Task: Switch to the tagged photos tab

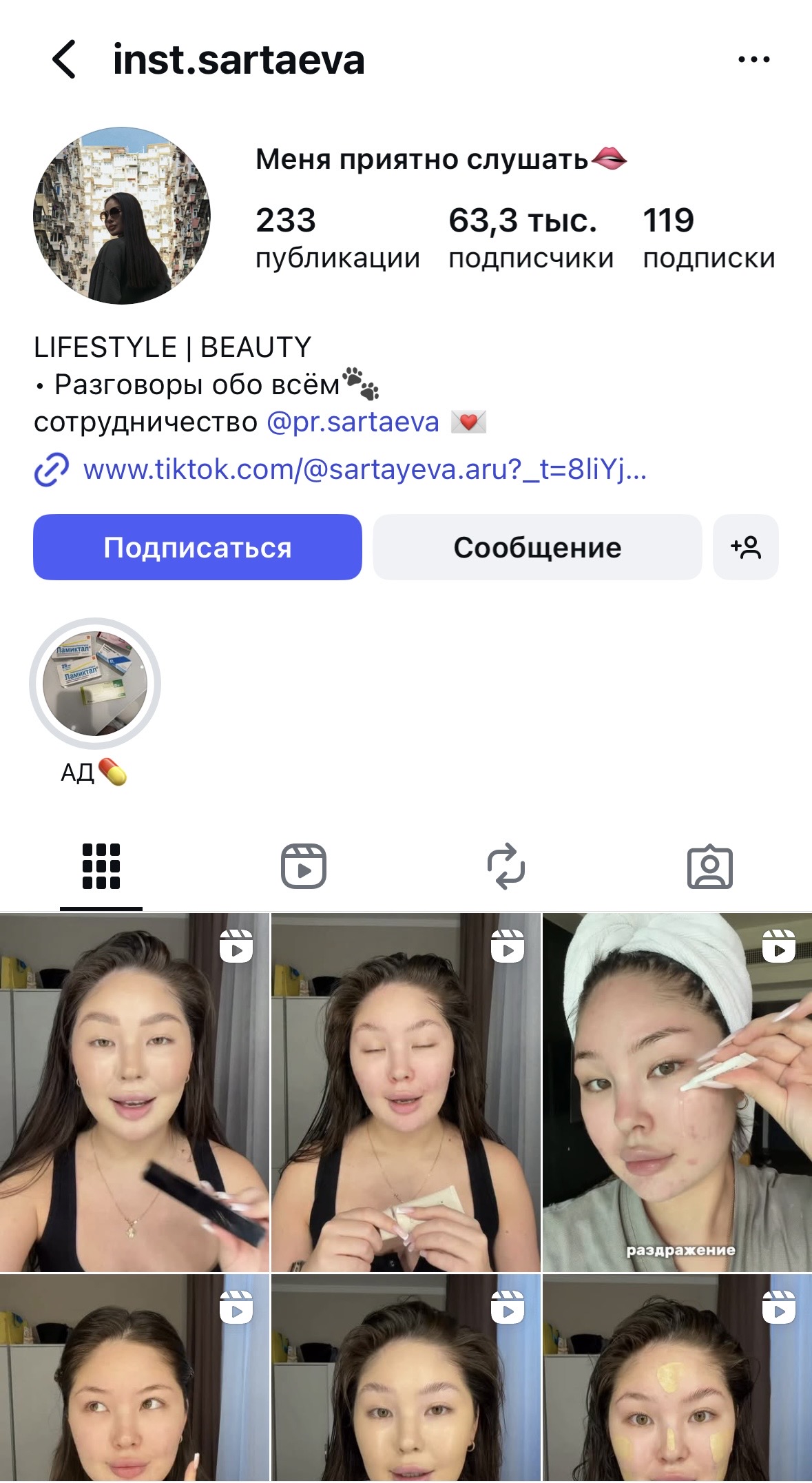Action: pos(710,866)
